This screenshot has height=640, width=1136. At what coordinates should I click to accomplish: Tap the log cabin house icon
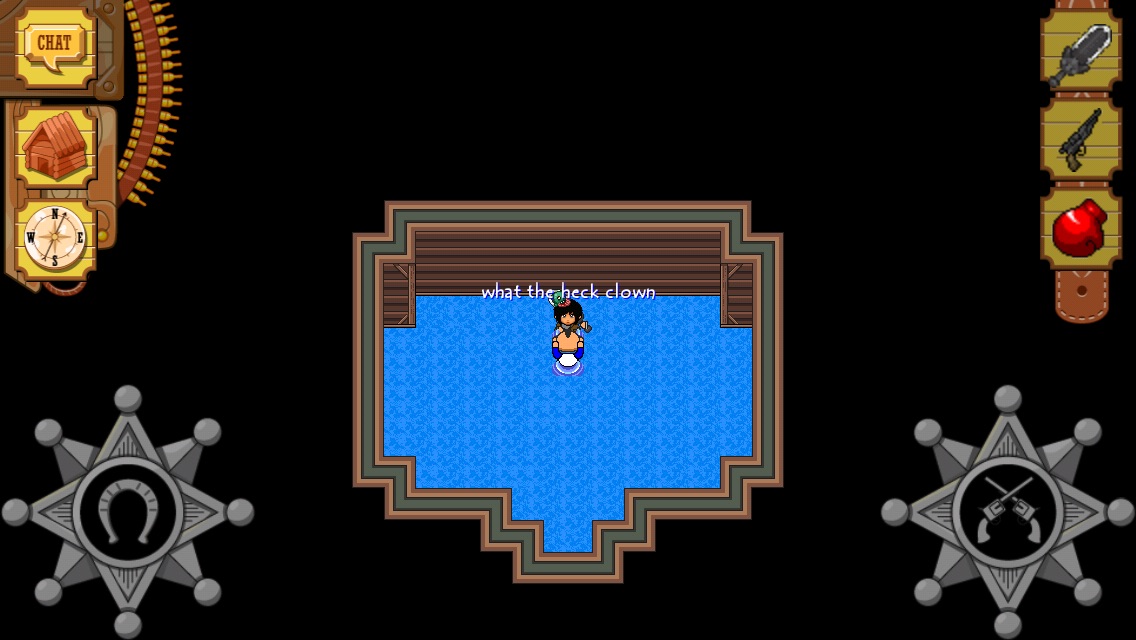[x=55, y=146]
